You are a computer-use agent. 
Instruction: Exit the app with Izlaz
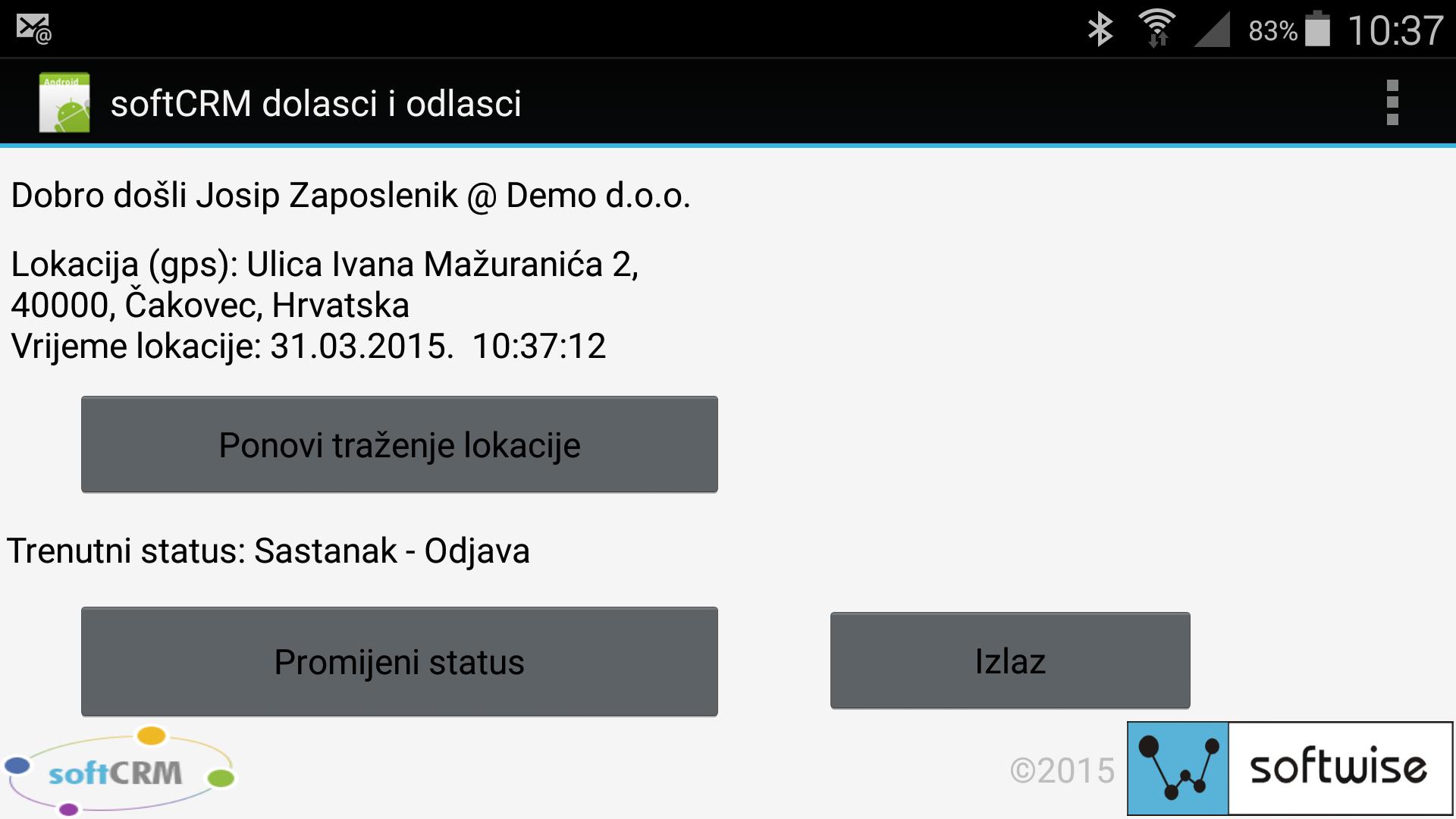pyautogui.click(x=1009, y=661)
